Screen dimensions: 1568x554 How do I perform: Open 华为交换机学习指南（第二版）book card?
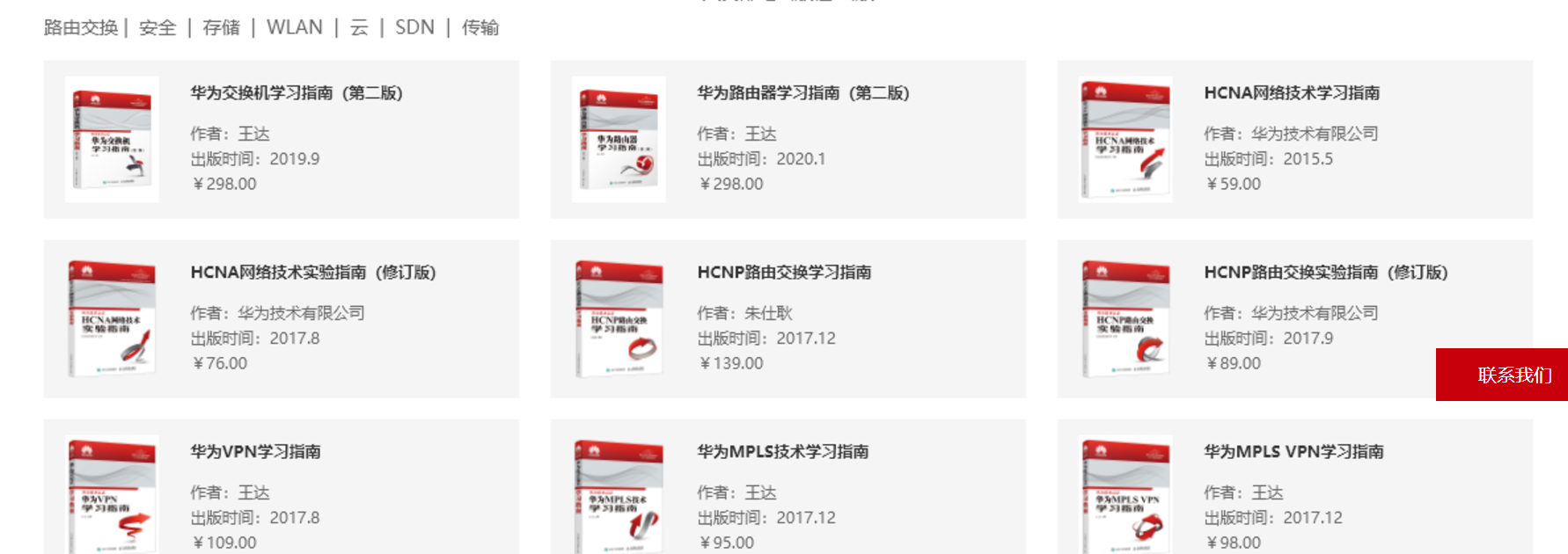pyautogui.click(x=296, y=93)
